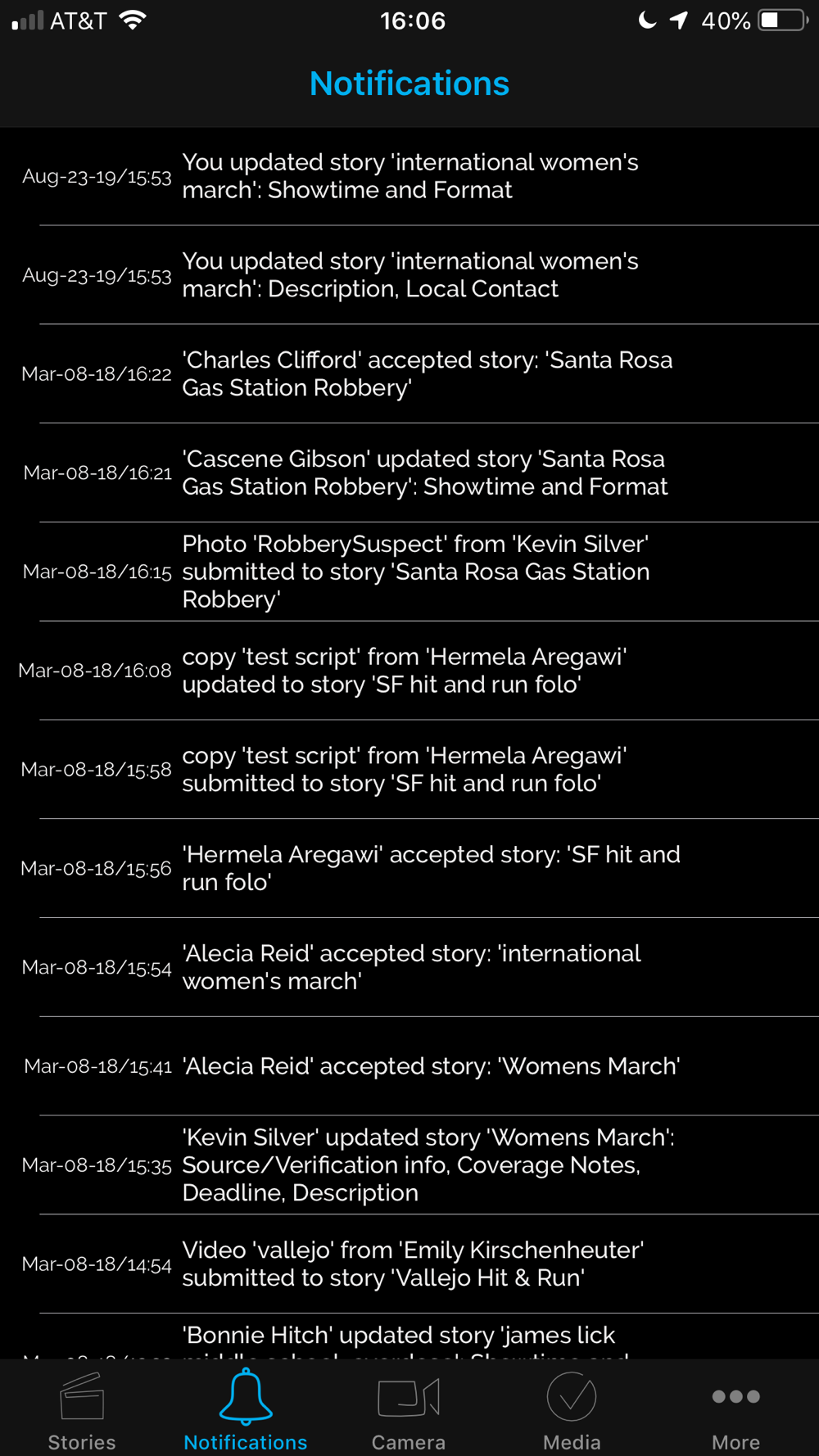
Task: Switch to the Stories tab
Action: click(82, 1410)
